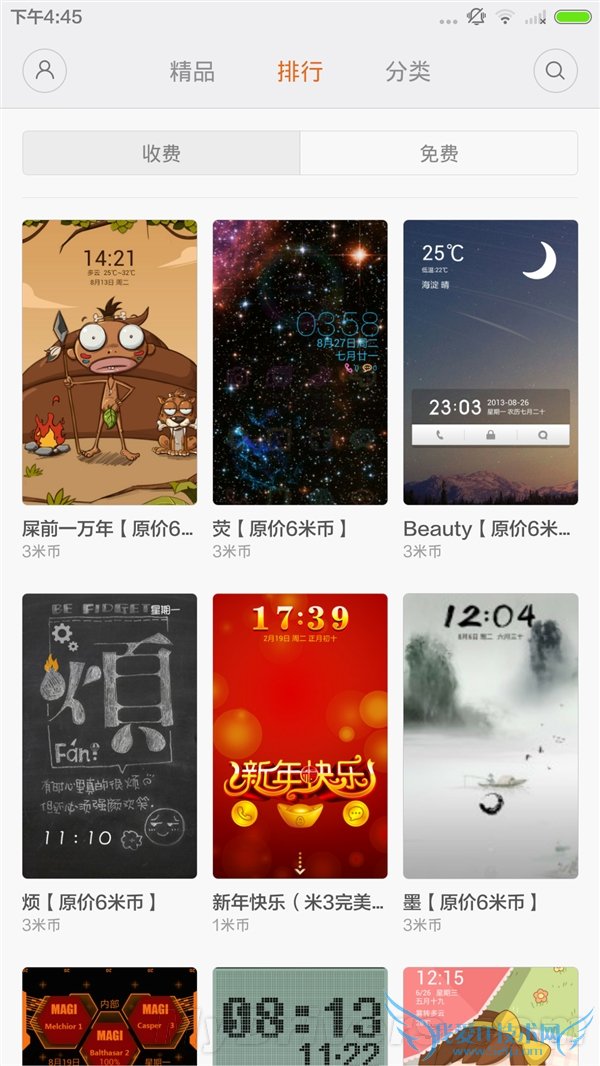Open the 屎前一万年 theme
The width and height of the screenshot is (600, 1066).
point(110,362)
